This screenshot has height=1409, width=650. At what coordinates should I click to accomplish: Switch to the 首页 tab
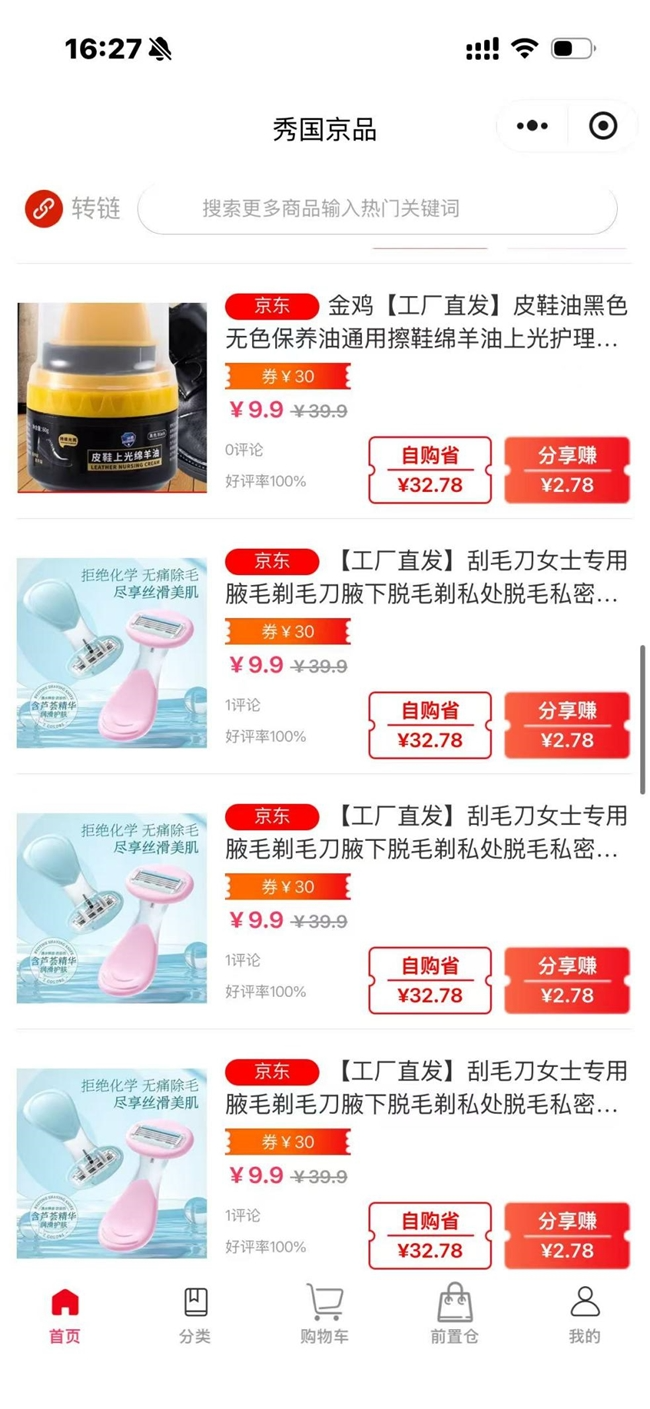(65, 1315)
